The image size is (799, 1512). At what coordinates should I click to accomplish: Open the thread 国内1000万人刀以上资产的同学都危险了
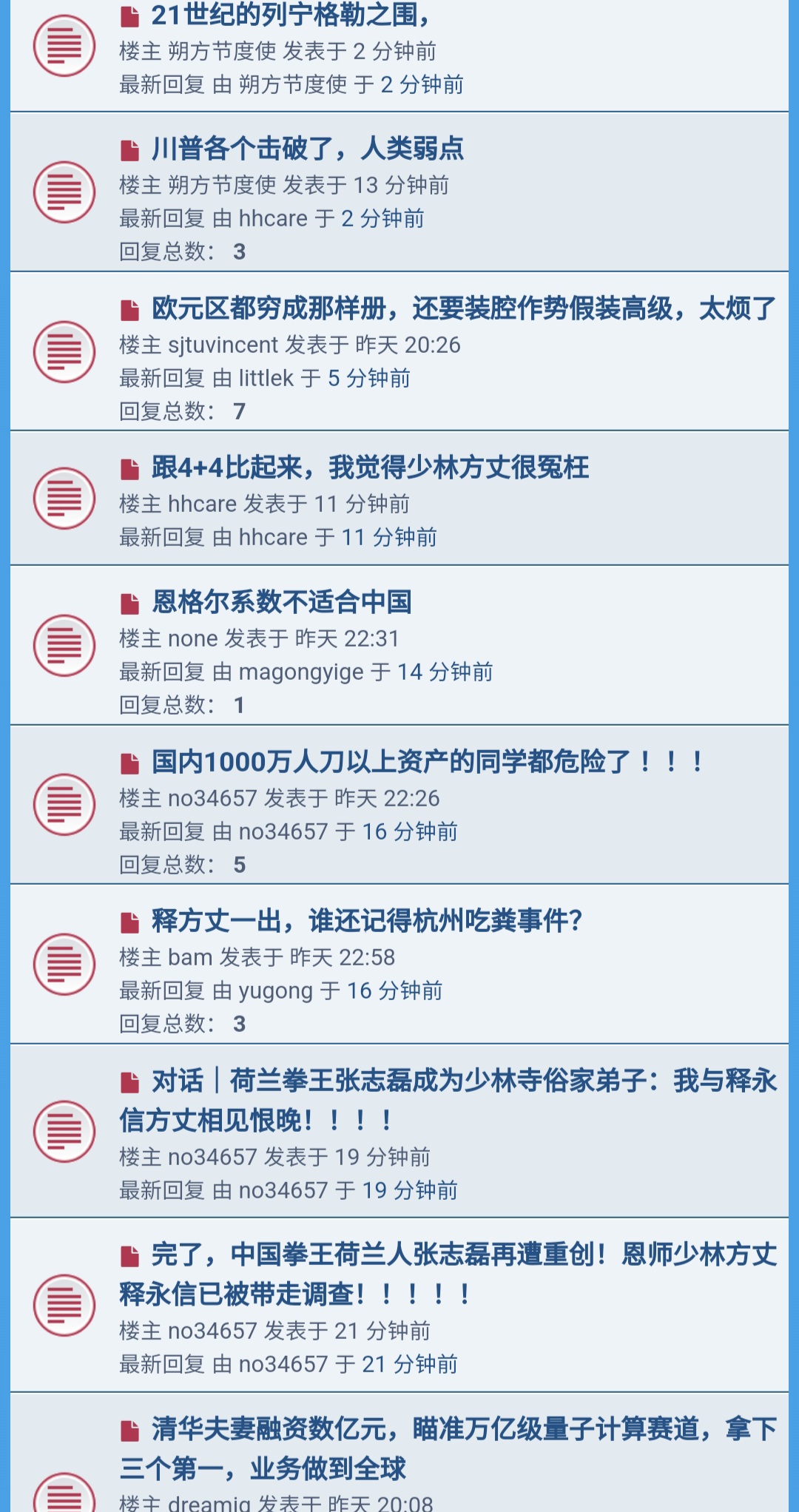(428, 762)
